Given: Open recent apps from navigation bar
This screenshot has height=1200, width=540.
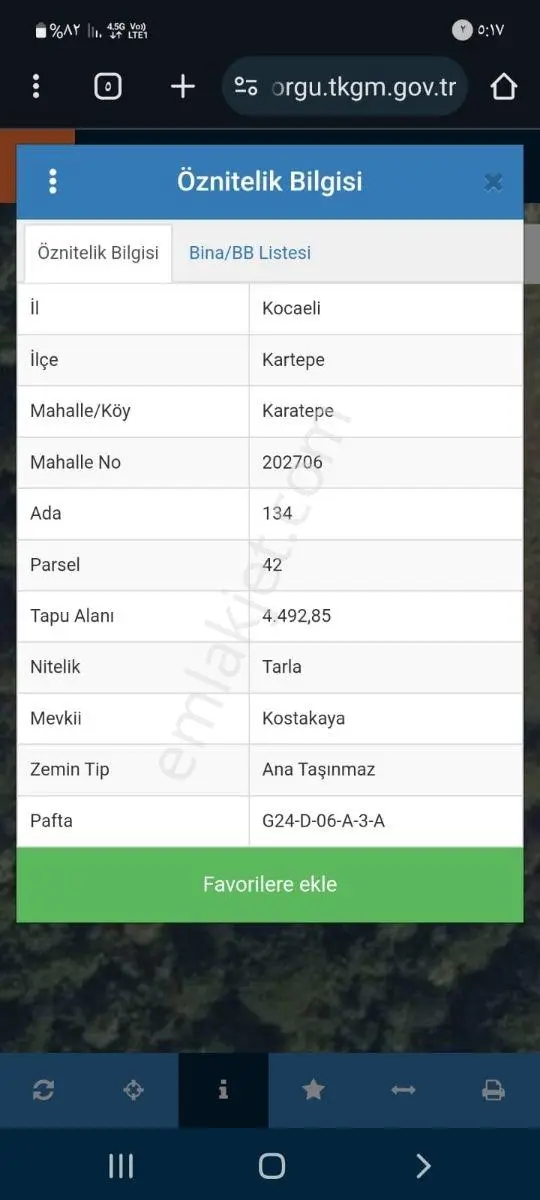Looking at the screenshot, I should click(120, 1165).
